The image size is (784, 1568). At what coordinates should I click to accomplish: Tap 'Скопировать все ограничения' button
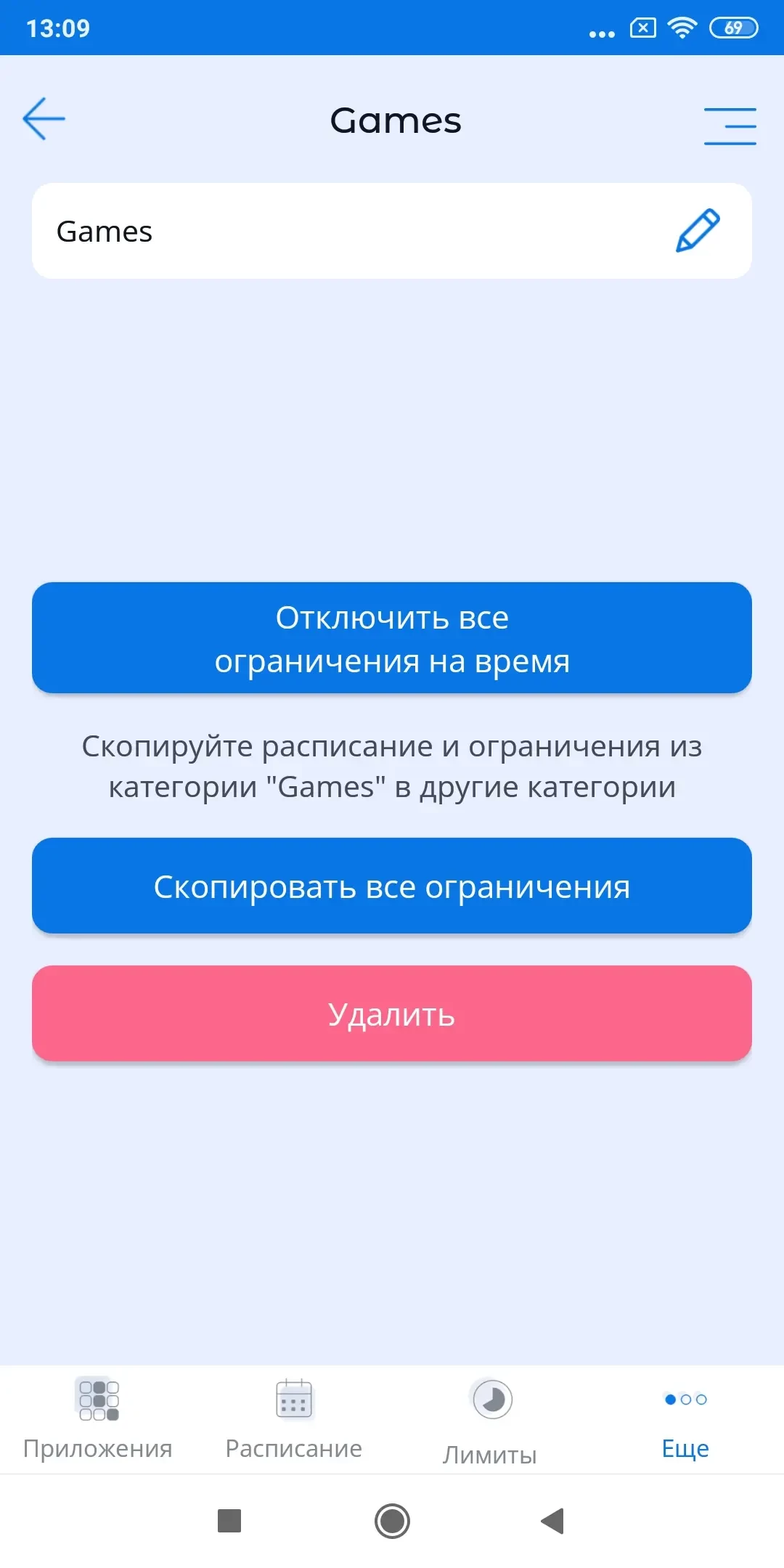pyautogui.click(x=392, y=886)
